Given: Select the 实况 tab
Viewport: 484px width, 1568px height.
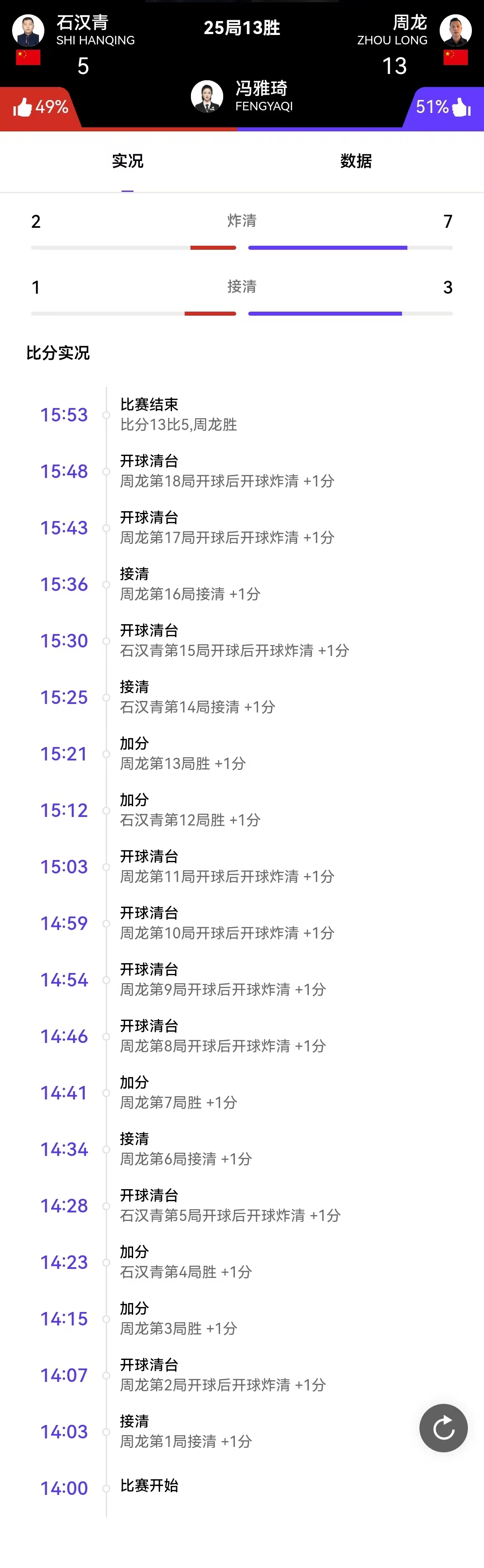Looking at the screenshot, I should coord(127,161).
